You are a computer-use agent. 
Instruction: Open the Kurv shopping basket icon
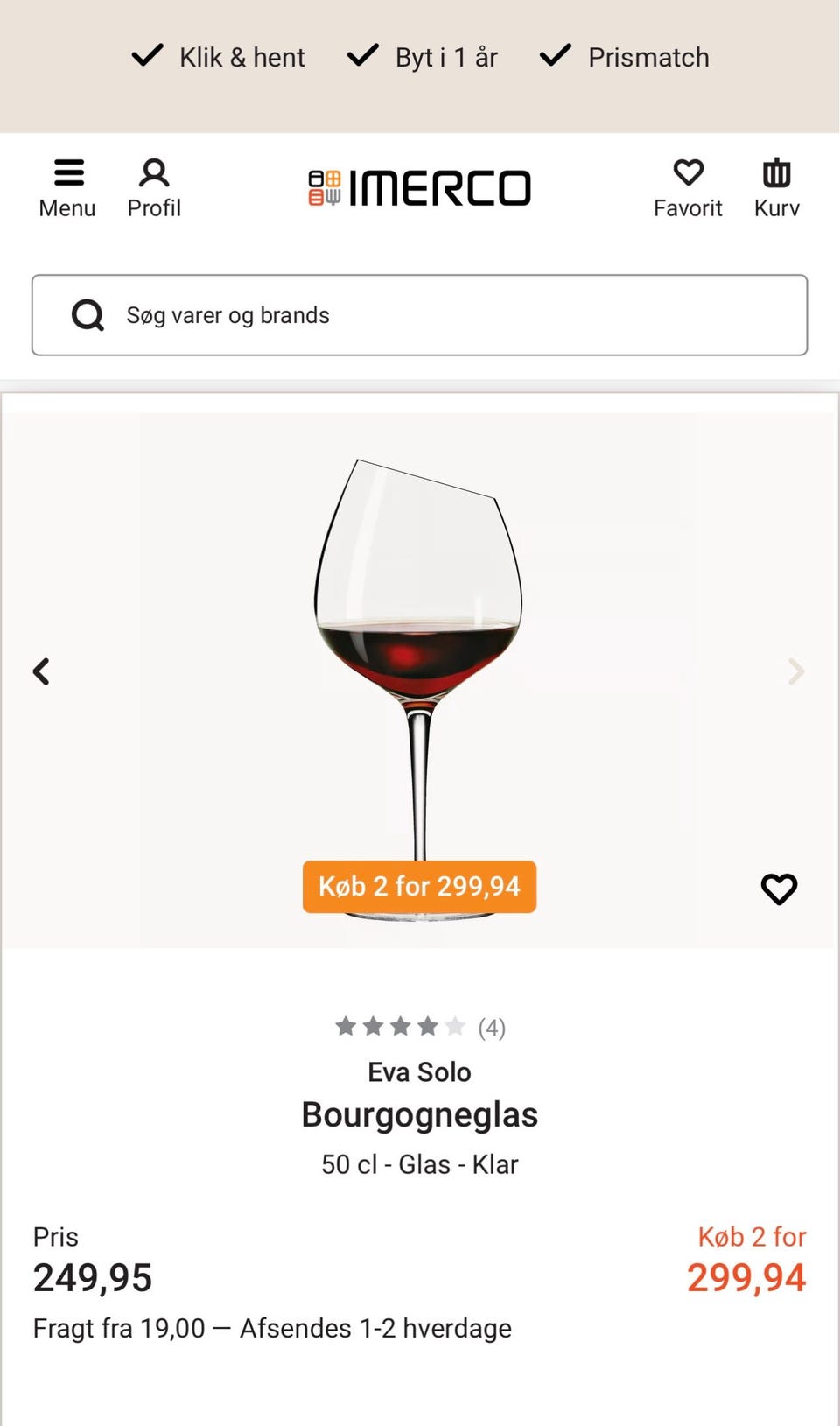click(776, 173)
